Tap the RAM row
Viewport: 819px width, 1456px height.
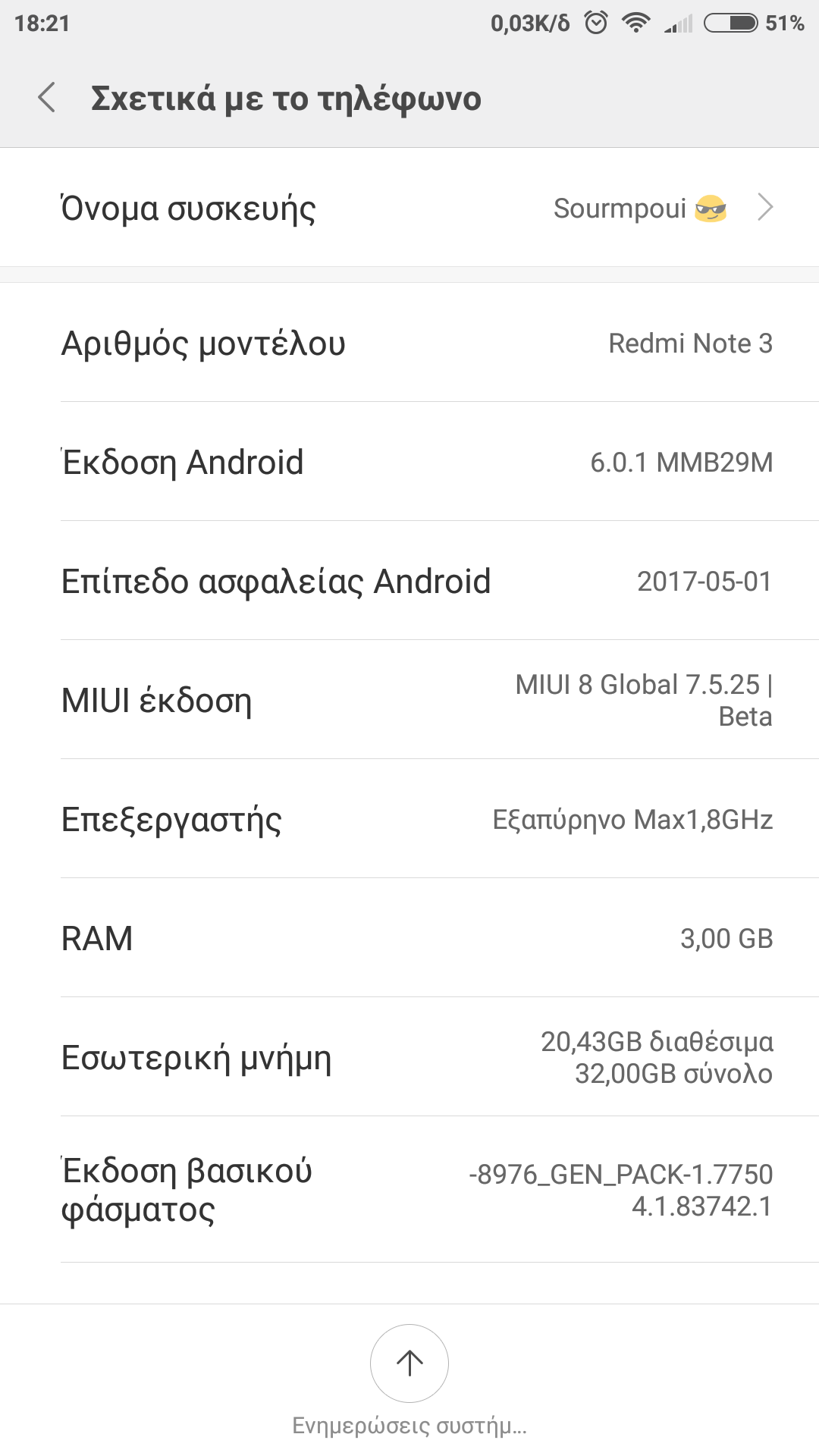[409, 938]
